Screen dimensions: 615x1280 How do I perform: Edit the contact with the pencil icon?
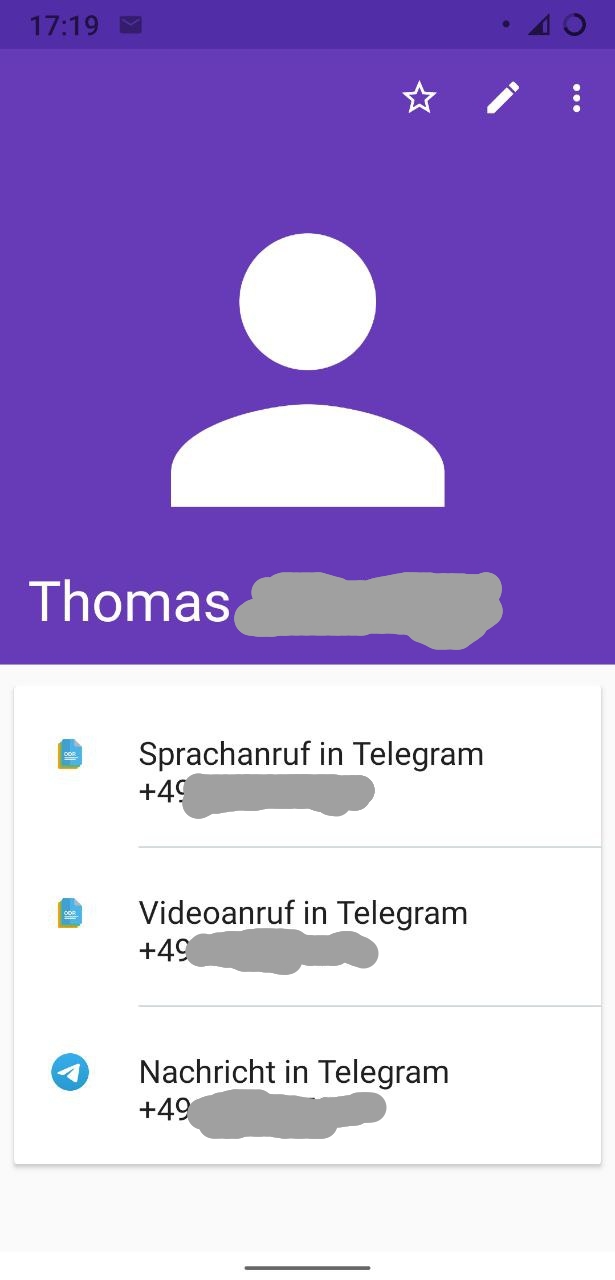(x=503, y=98)
